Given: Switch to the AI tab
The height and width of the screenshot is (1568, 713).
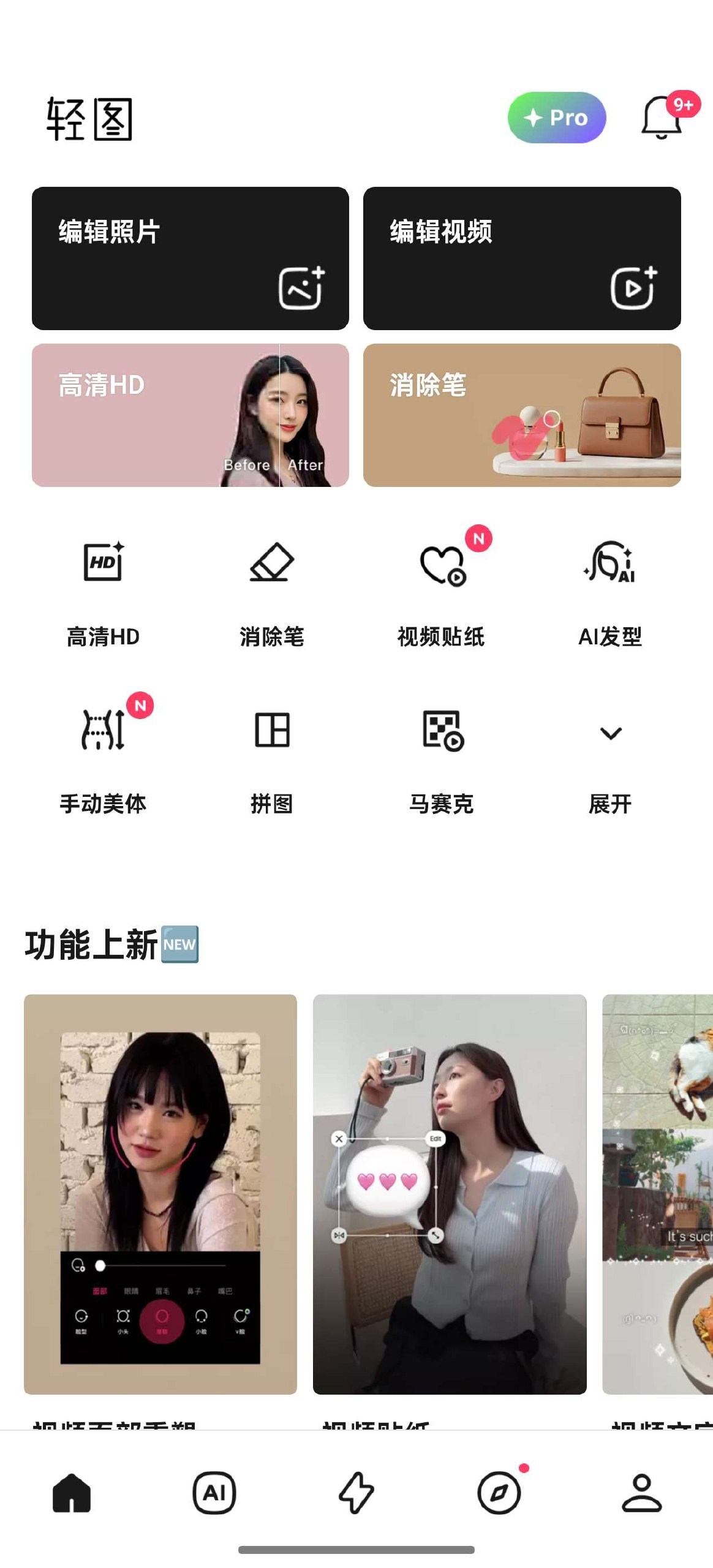Looking at the screenshot, I should click(x=214, y=1492).
